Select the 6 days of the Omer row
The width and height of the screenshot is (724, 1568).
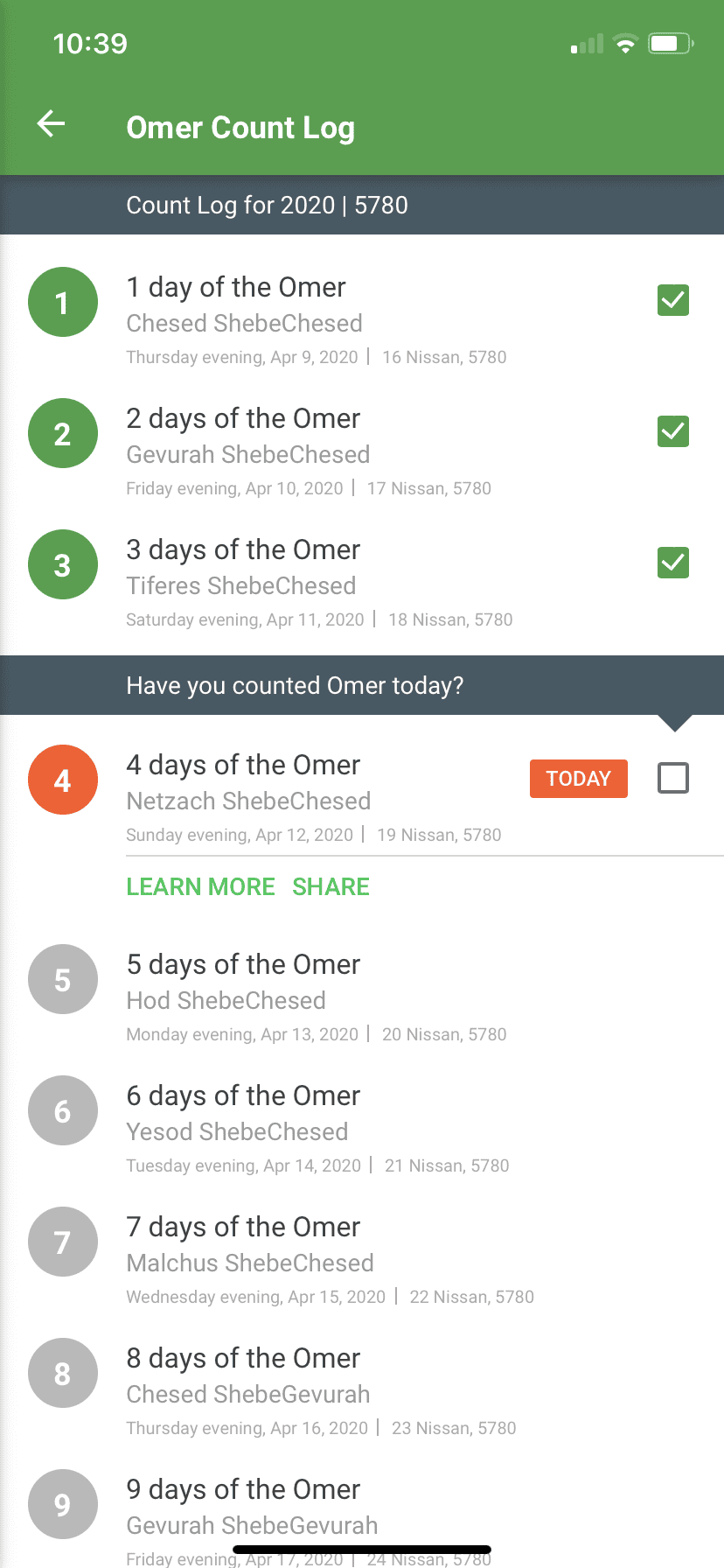362,1130
